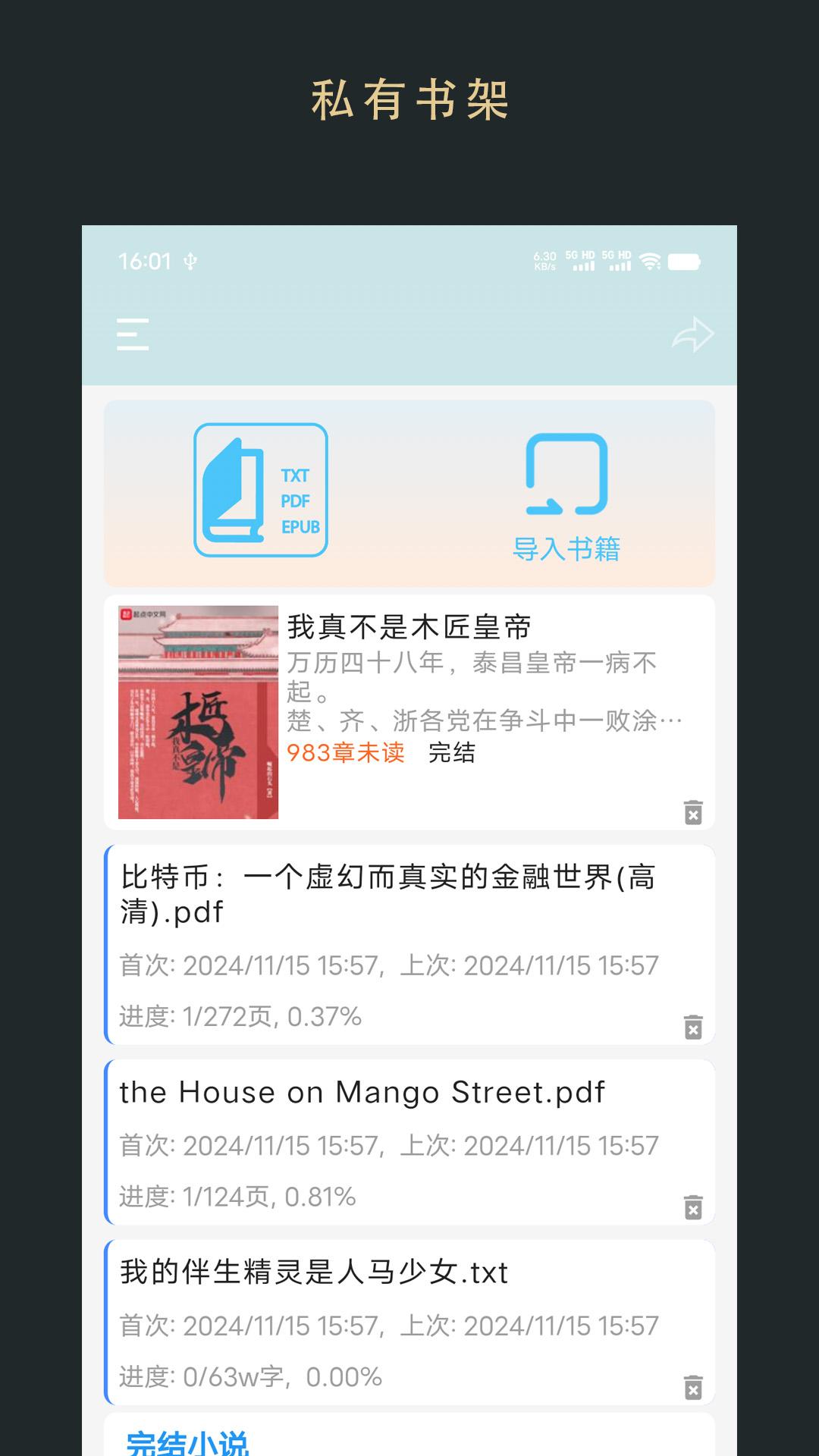Delete 我真不是木匠皇帝 with trash icon

tap(692, 814)
